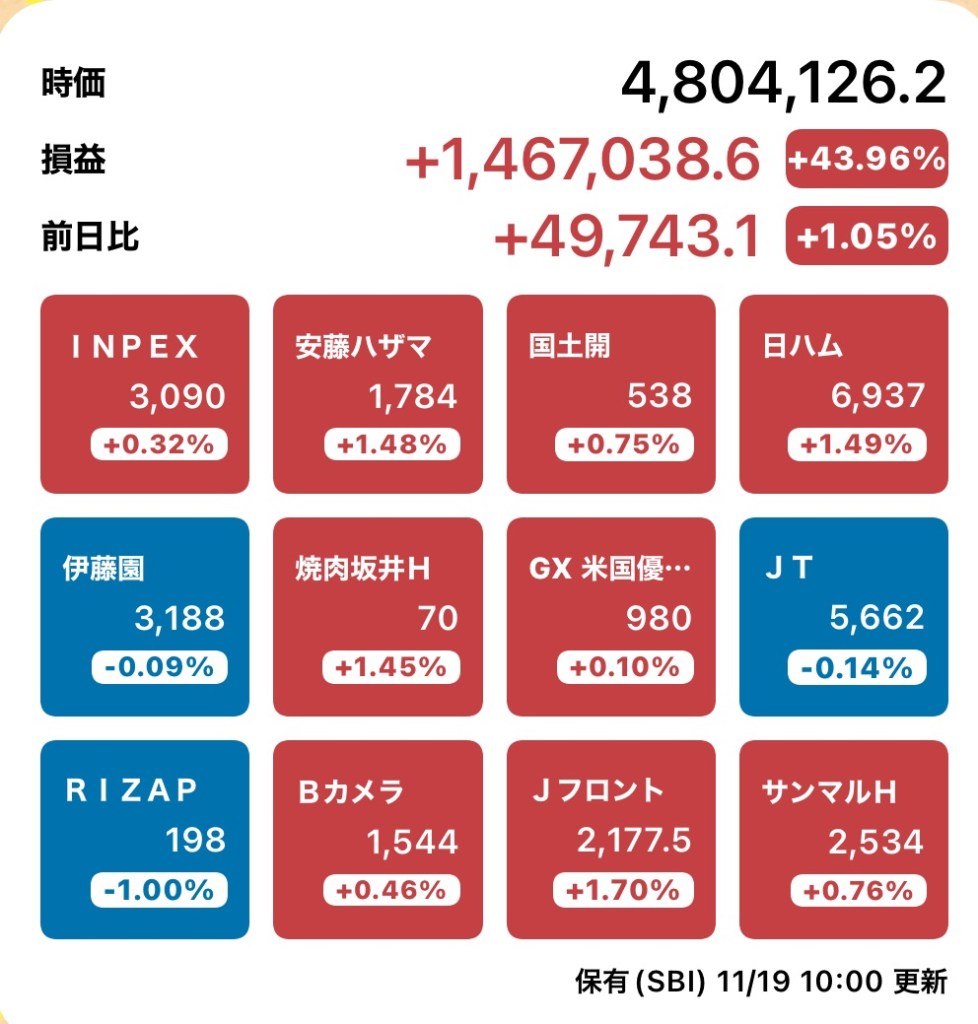Open the サンマルH stock tile
This screenshot has width=978, height=1024.
(x=843, y=839)
